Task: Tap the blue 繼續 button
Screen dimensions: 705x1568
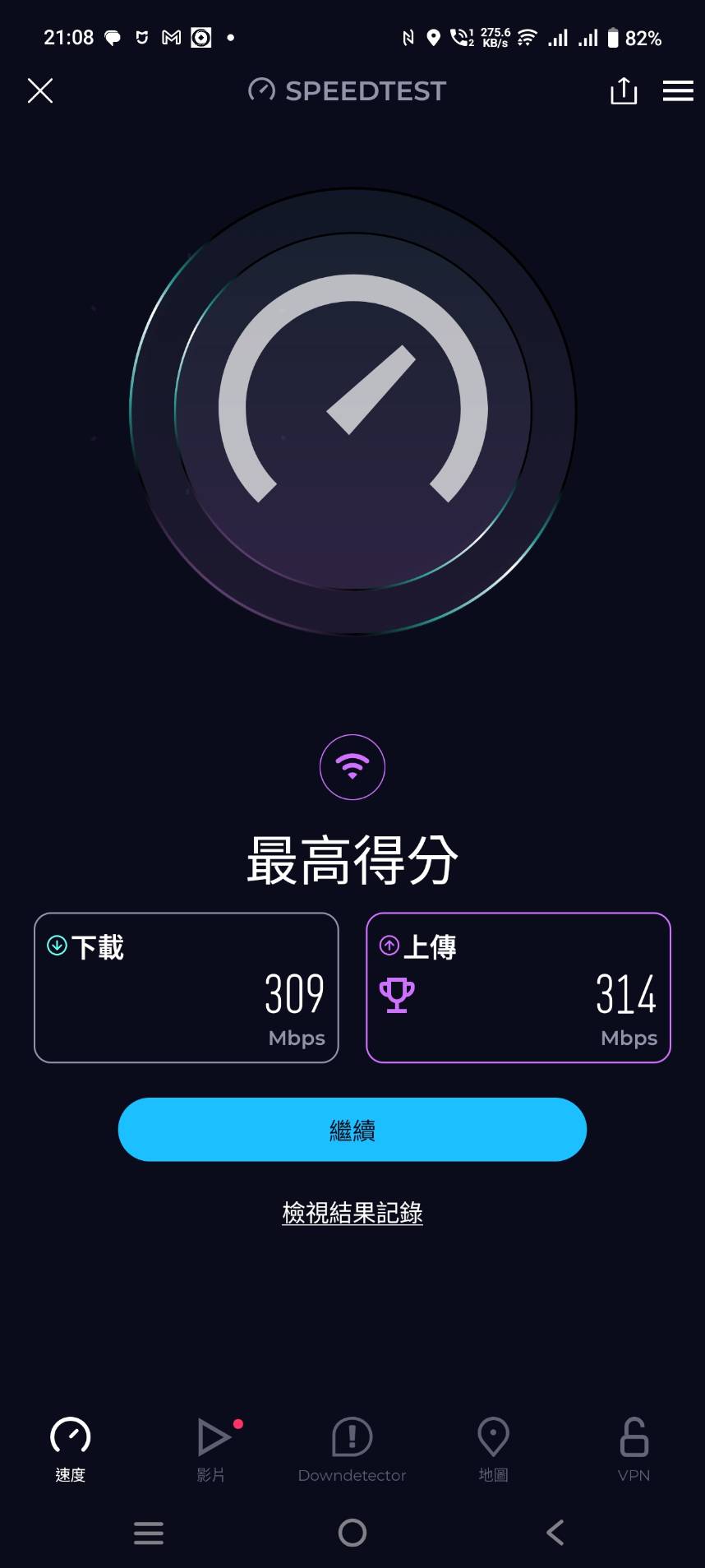Action: point(352,1130)
